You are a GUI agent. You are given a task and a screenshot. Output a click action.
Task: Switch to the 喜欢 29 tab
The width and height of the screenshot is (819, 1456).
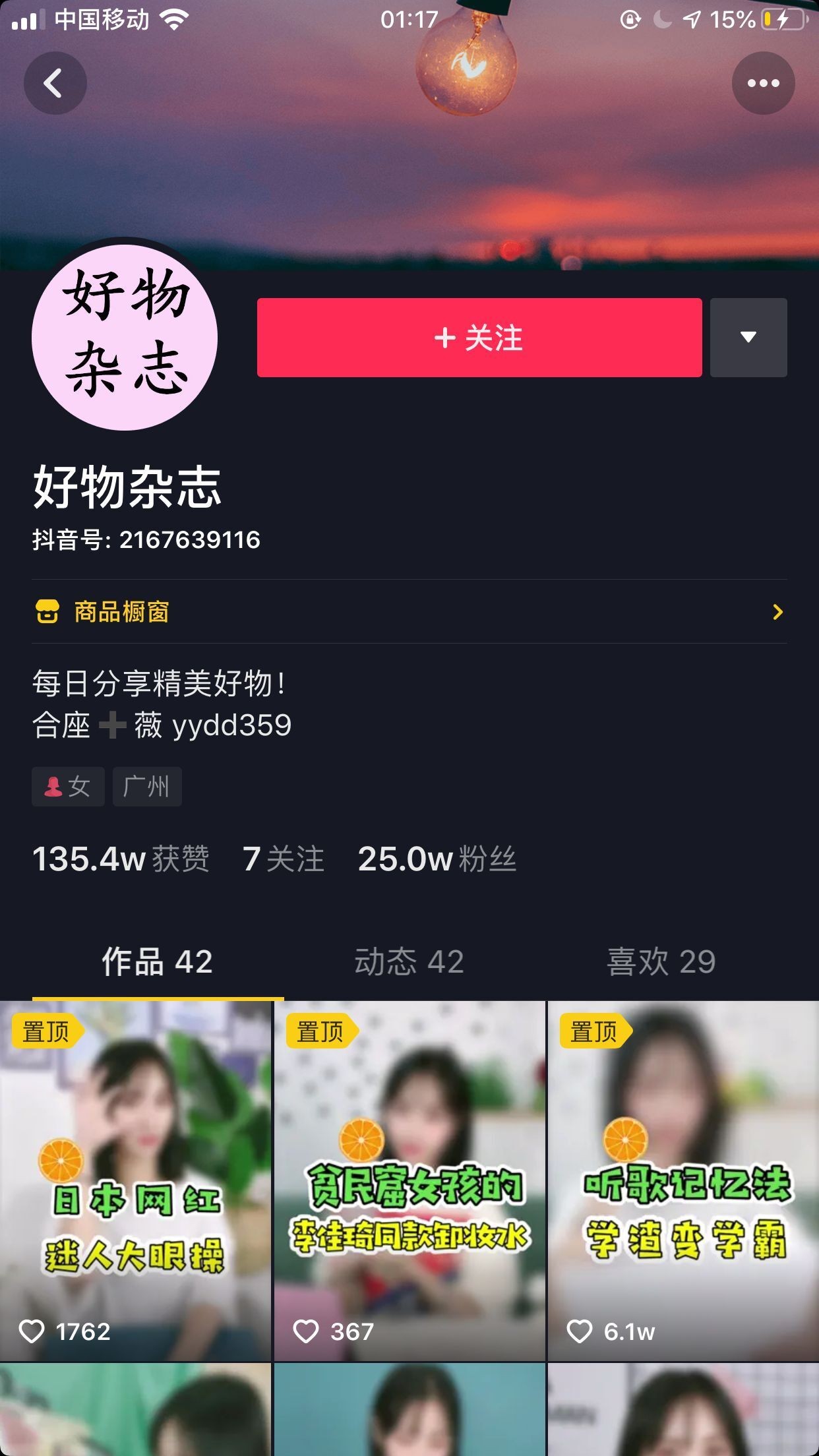tap(661, 962)
